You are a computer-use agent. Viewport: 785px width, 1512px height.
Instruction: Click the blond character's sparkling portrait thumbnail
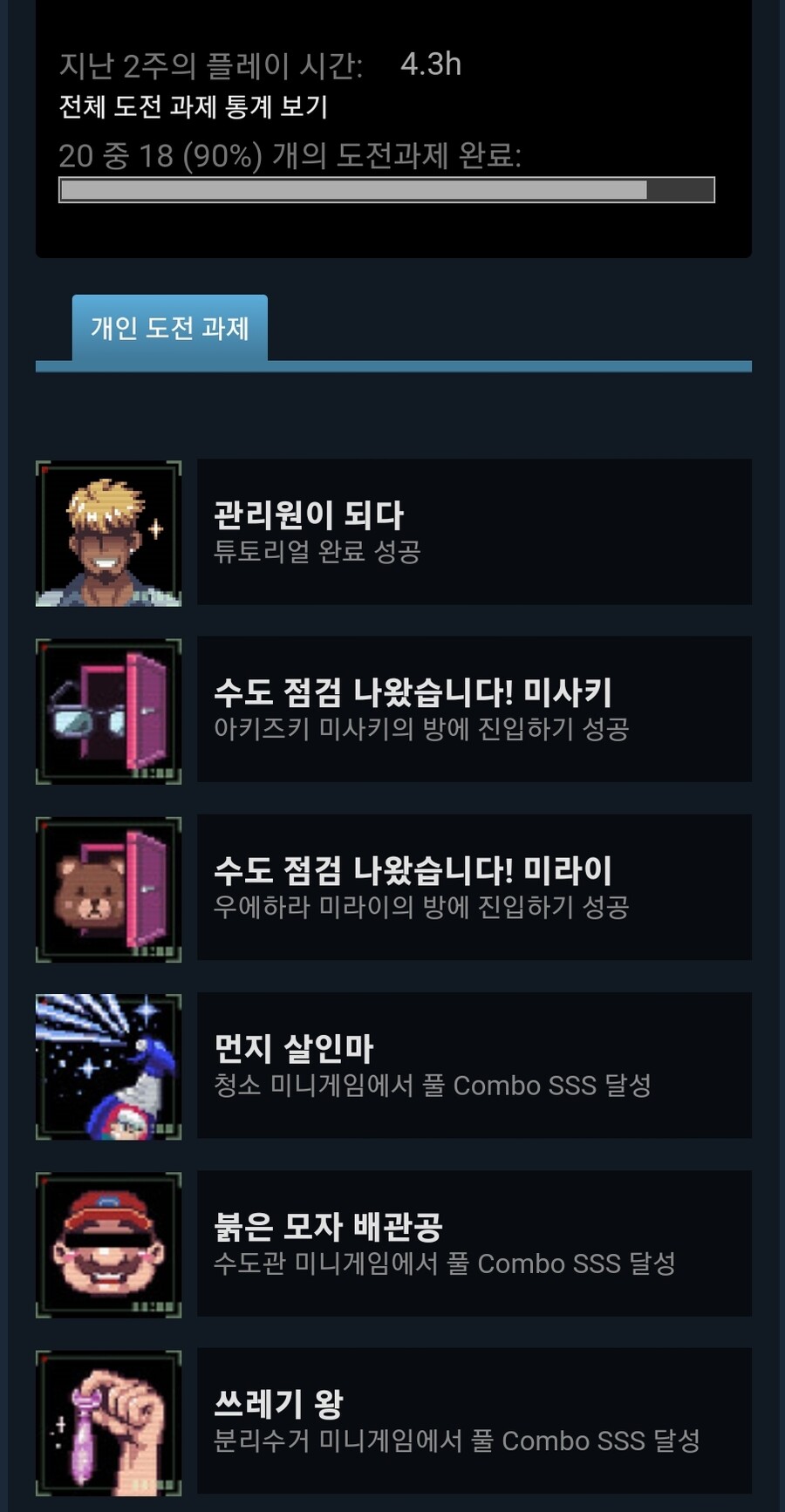tap(108, 532)
